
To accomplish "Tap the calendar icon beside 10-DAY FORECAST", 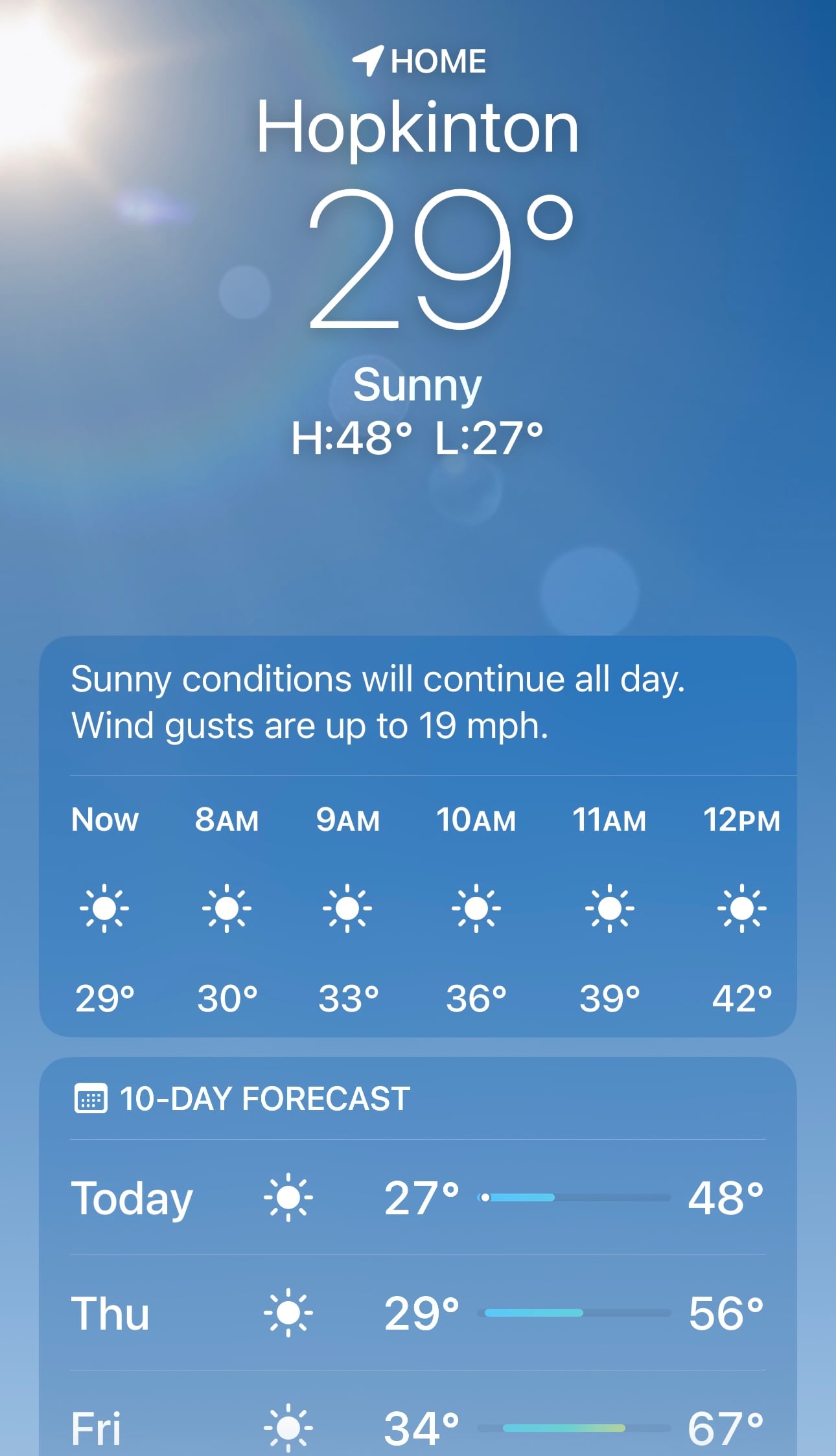I will [91, 1098].
